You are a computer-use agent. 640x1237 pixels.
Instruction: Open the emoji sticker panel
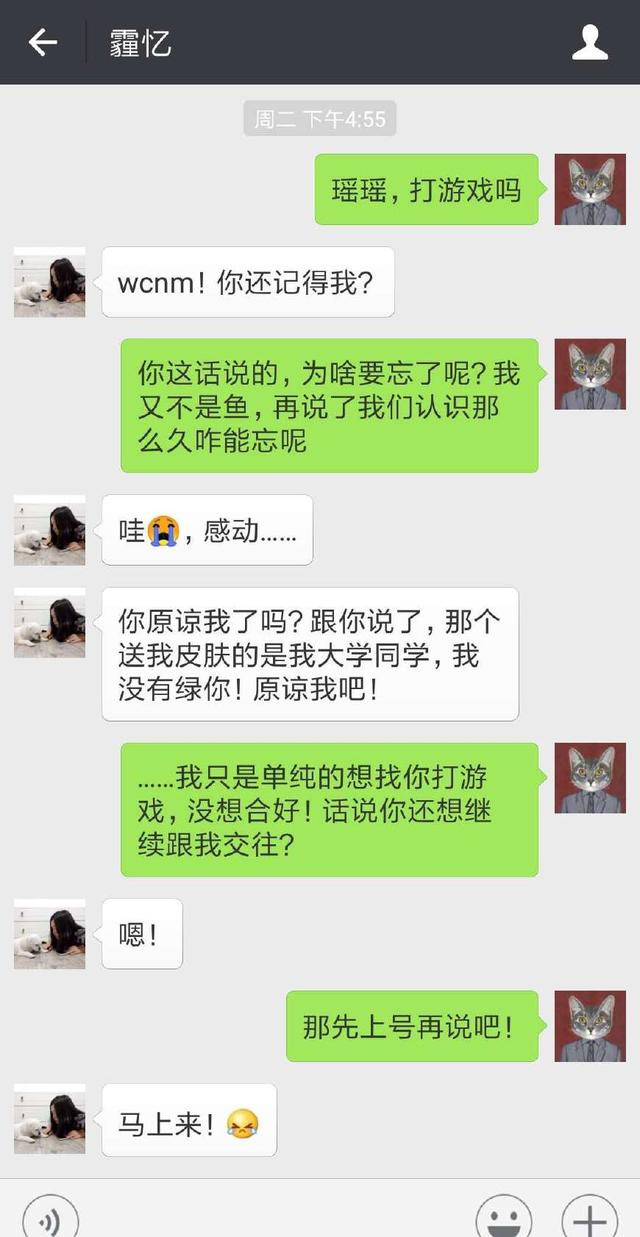(503, 1218)
